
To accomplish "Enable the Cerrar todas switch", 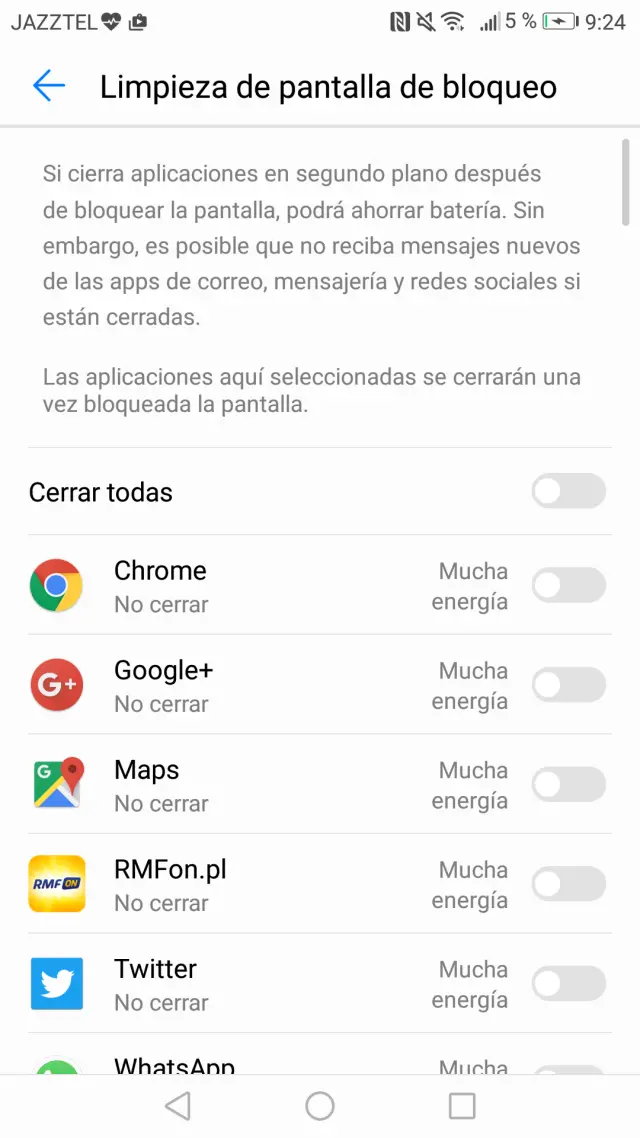I will [568, 492].
